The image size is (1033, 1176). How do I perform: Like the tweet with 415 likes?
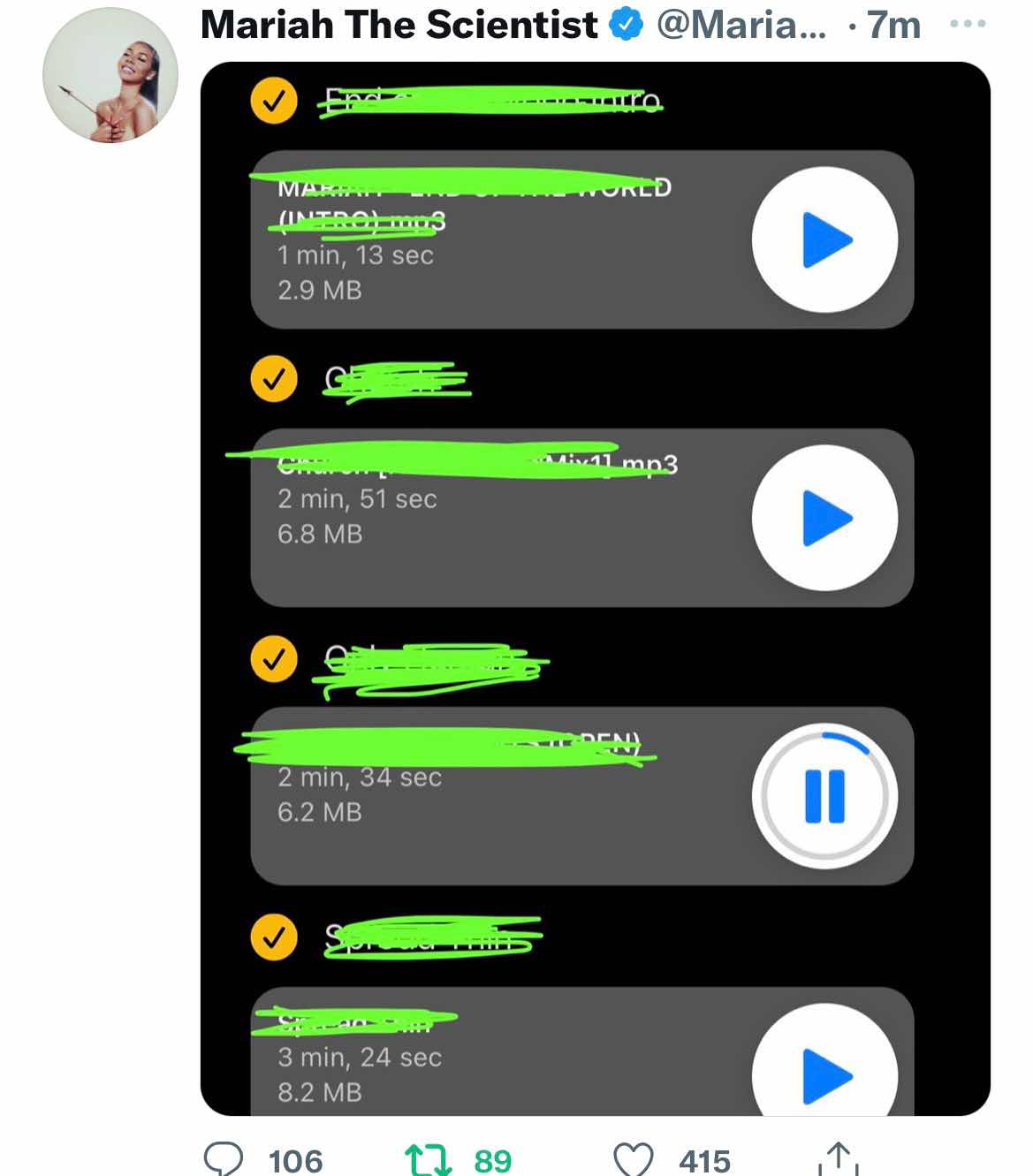pyautogui.click(x=633, y=1158)
